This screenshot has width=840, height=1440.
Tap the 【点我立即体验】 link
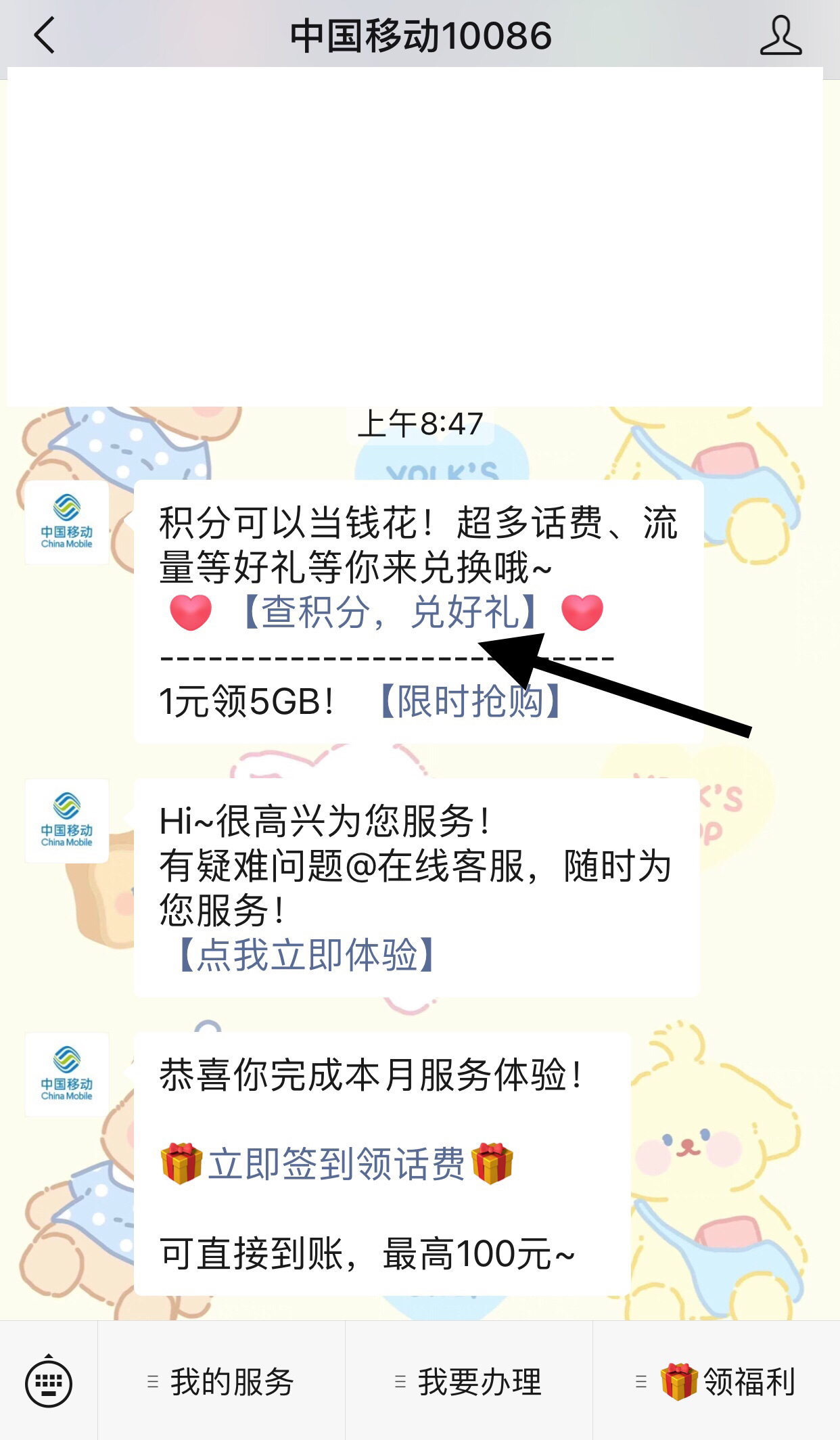coord(306,955)
